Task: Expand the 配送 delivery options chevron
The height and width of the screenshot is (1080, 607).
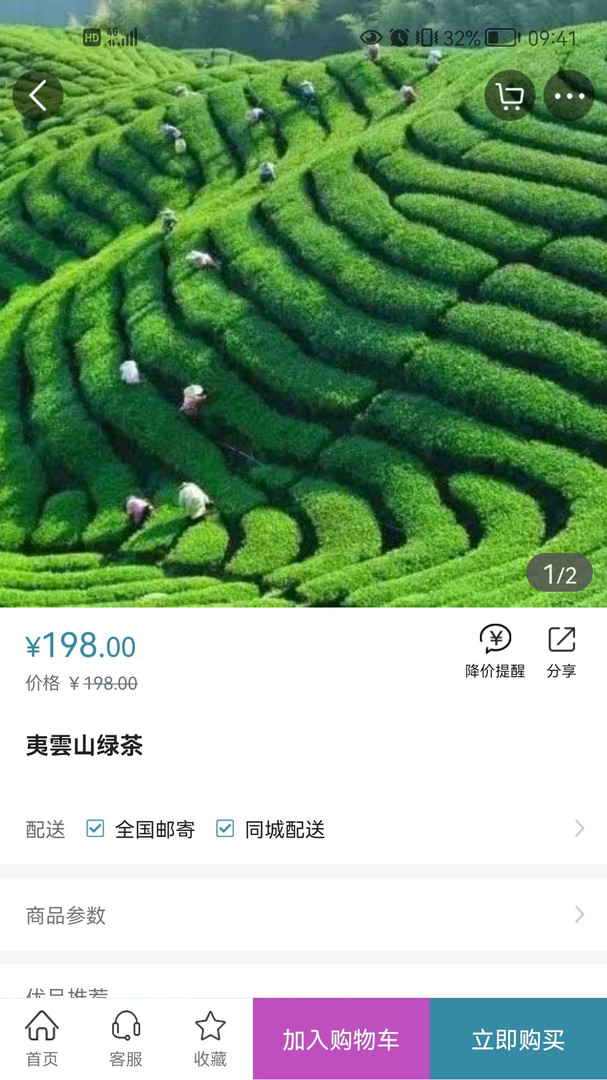Action: point(579,829)
